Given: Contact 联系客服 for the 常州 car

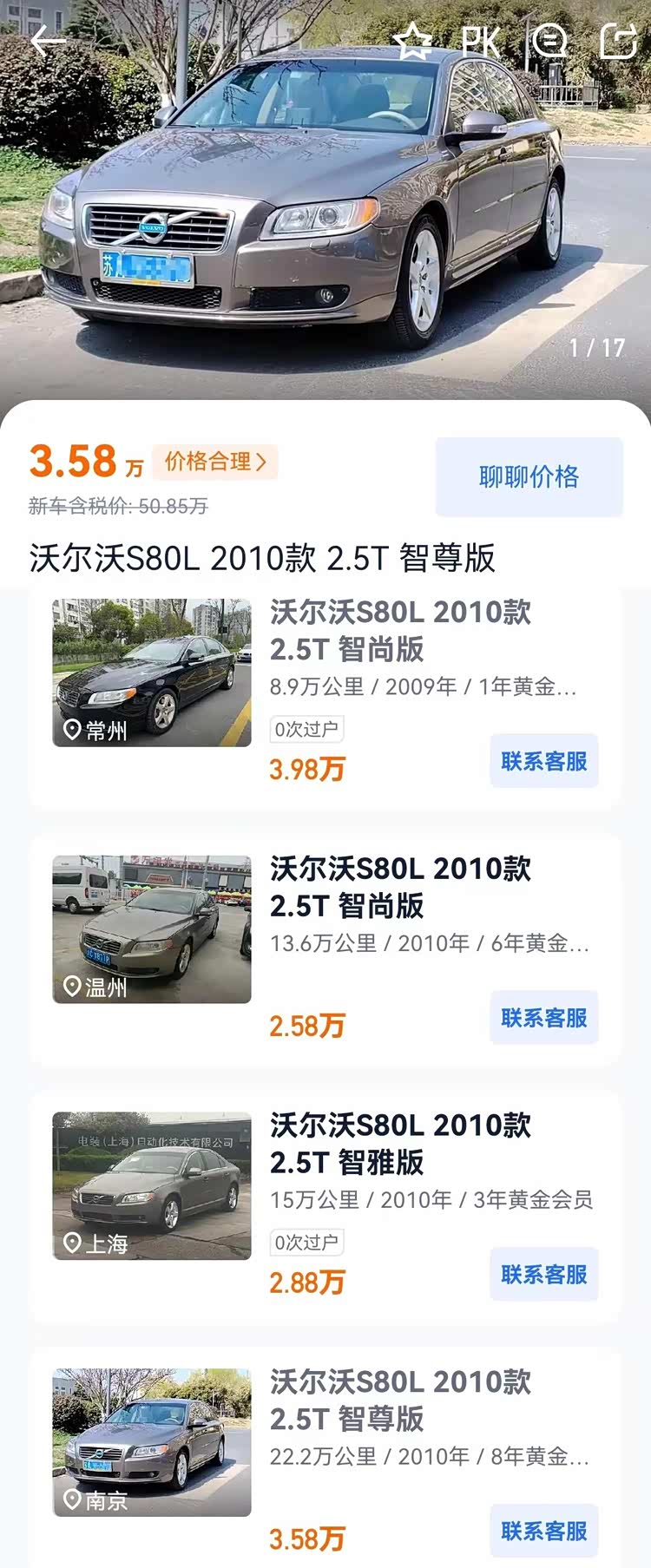Looking at the screenshot, I should click(544, 761).
